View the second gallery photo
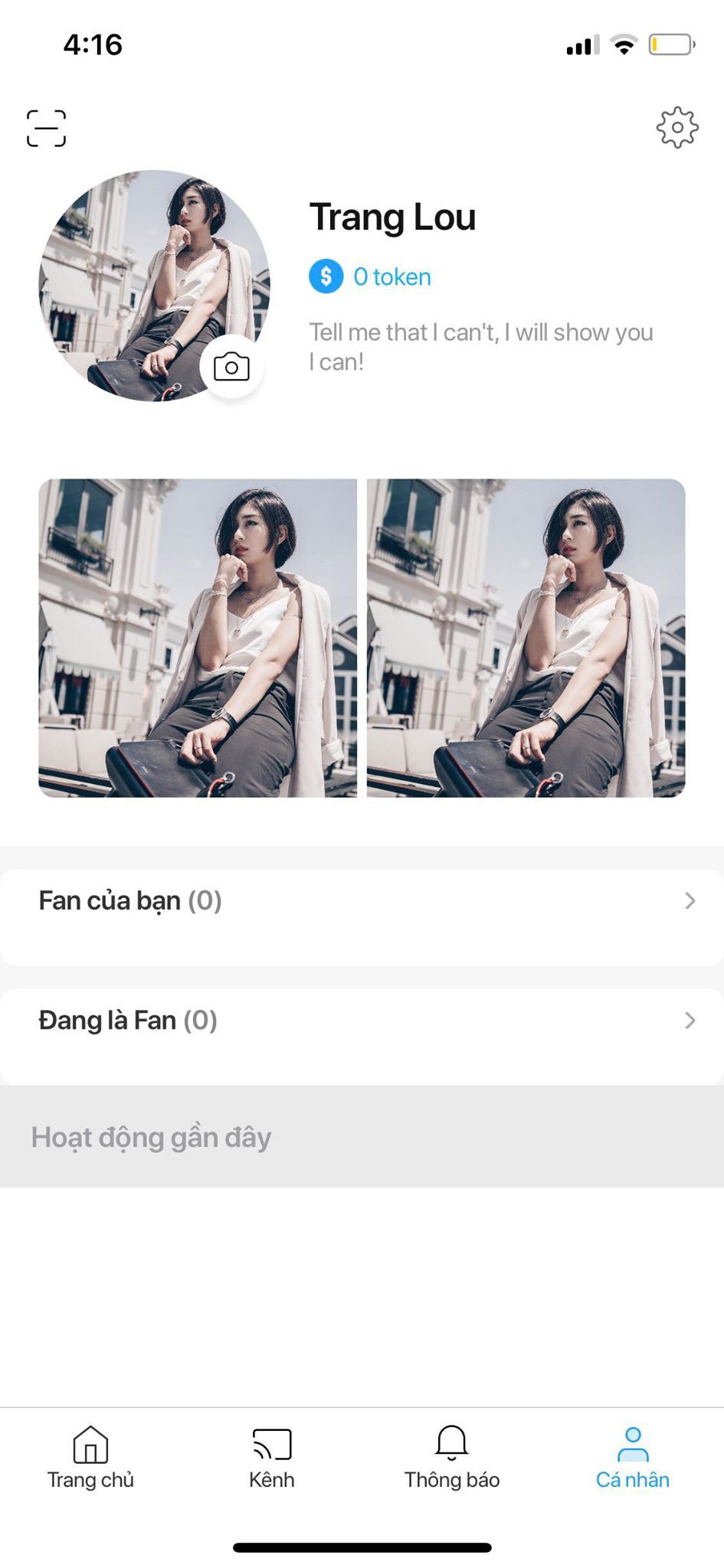The image size is (724, 1568). click(x=526, y=638)
